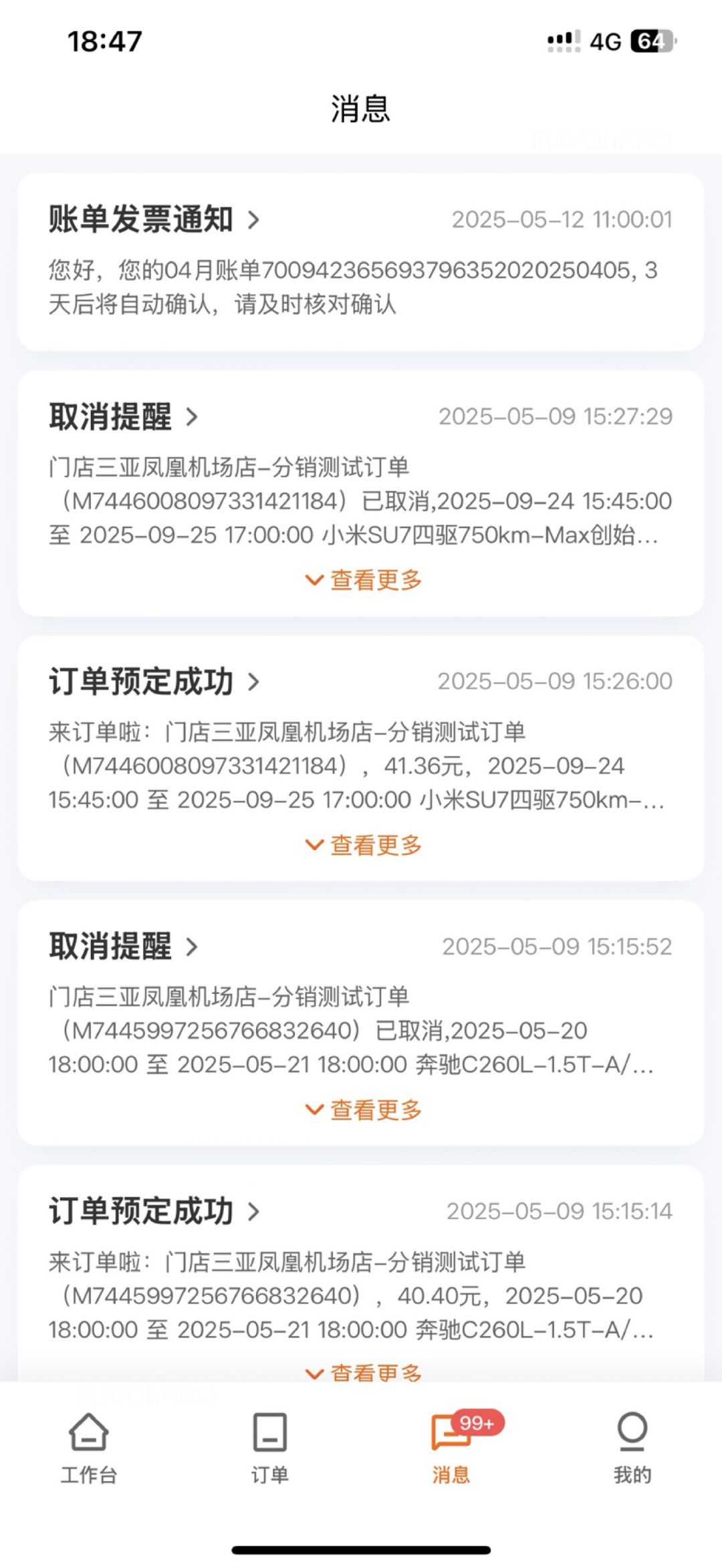Select the 消息 tab
Screen dimensions: 722x1568
[x=451, y=1446]
